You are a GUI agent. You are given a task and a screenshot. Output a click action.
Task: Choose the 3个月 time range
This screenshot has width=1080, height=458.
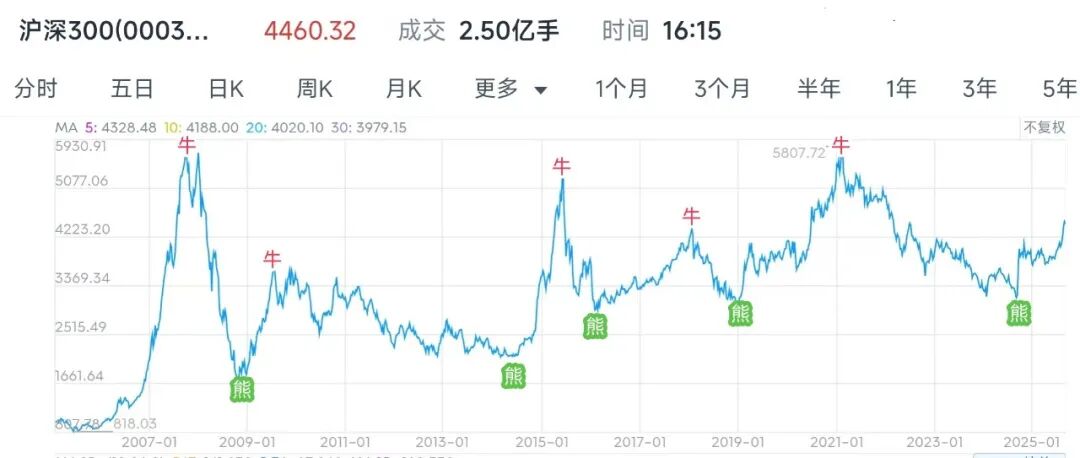(722, 89)
